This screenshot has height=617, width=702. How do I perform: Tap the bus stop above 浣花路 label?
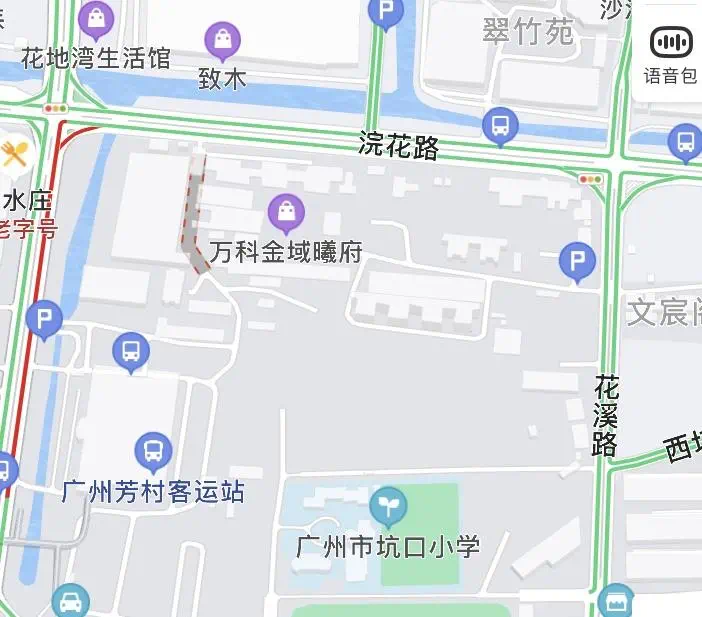coord(500,127)
